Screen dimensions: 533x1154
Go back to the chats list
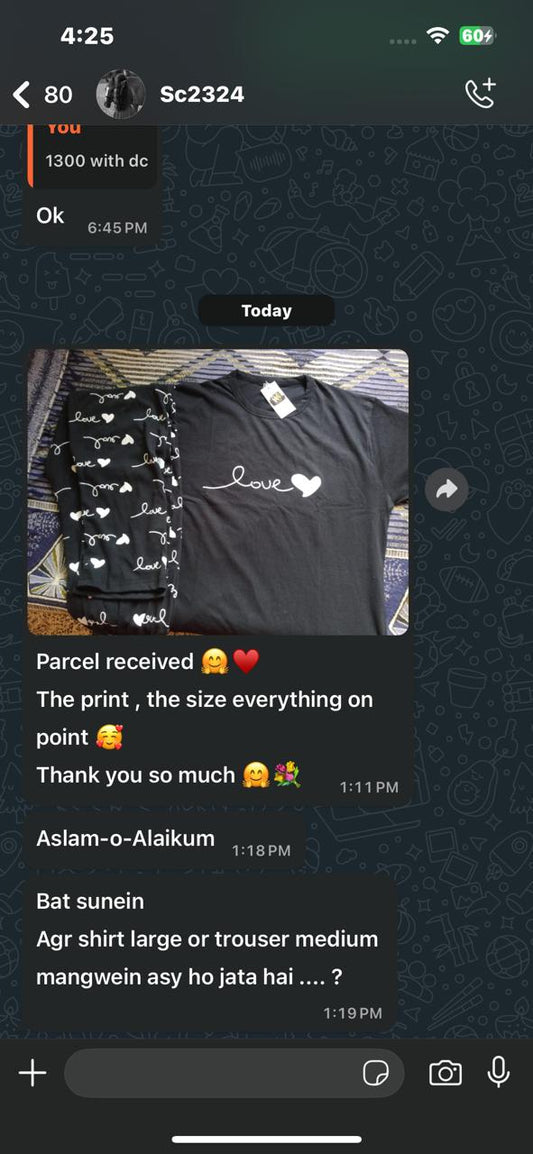42,94
